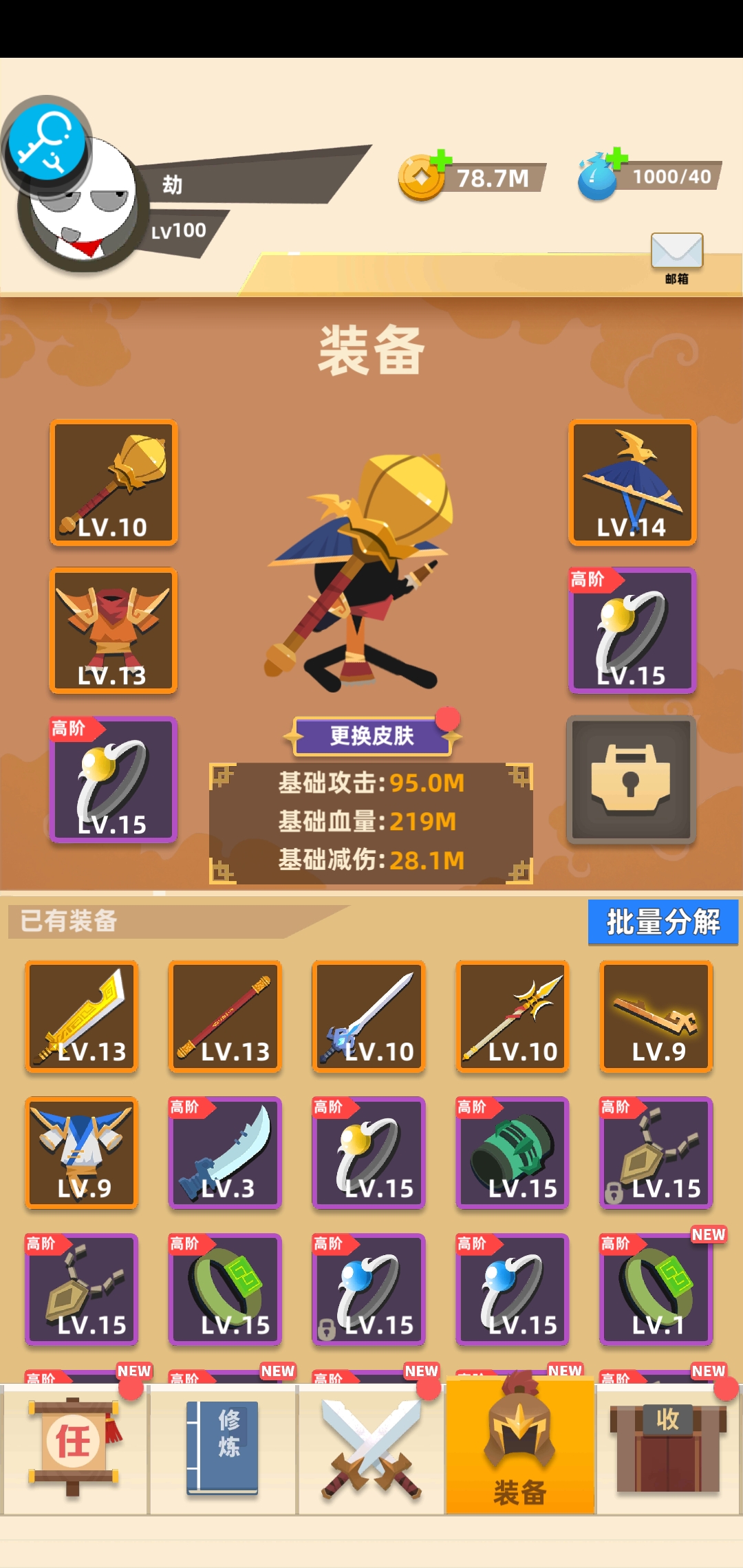The width and height of the screenshot is (743, 1568).
Task: Add more gold coins
Action: click(440, 162)
